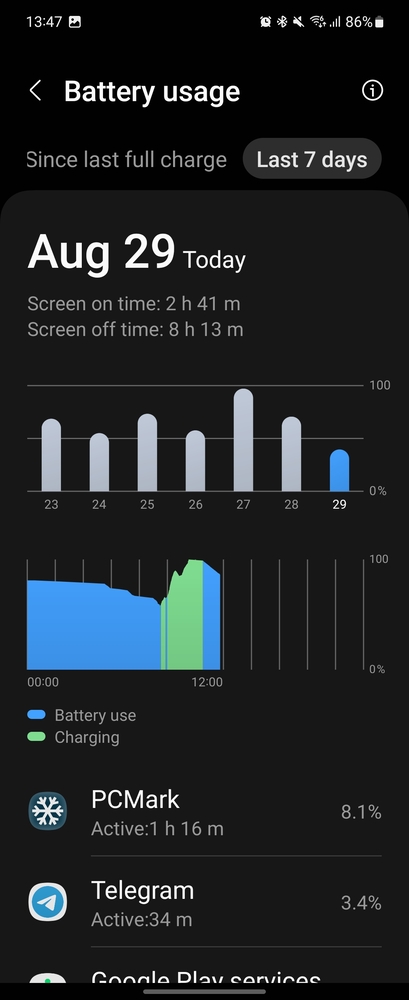
Task: Select the bar for day 23
Action: (51, 455)
